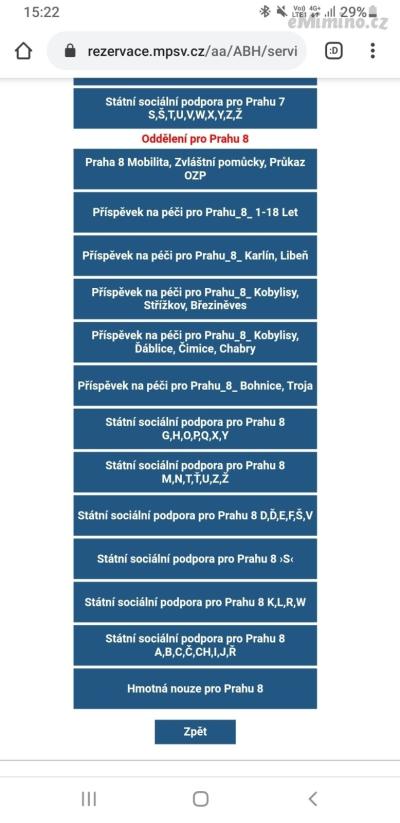The width and height of the screenshot is (400, 823).
Task: Tap the system back navigation button
Action: [312, 799]
